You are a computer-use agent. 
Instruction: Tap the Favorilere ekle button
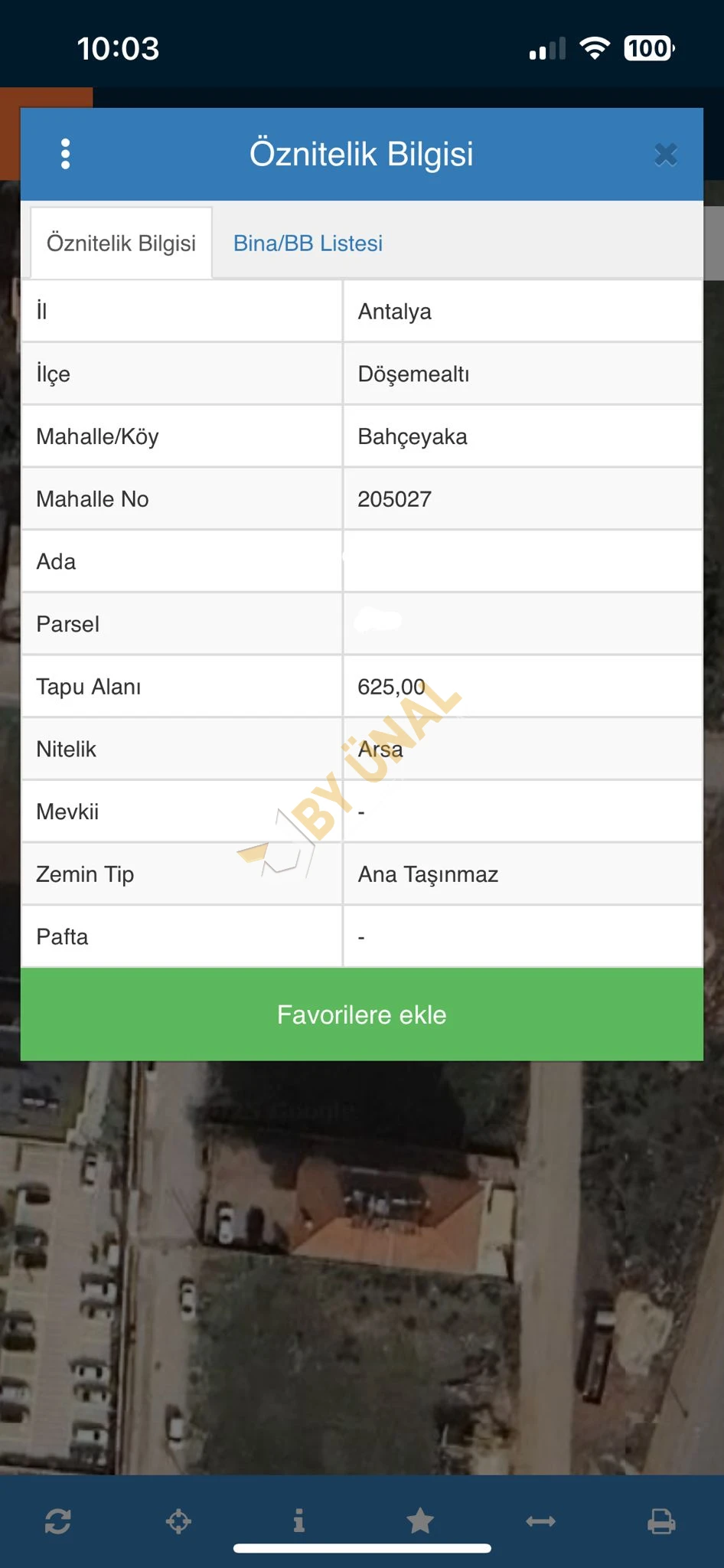coord(362,1014)
